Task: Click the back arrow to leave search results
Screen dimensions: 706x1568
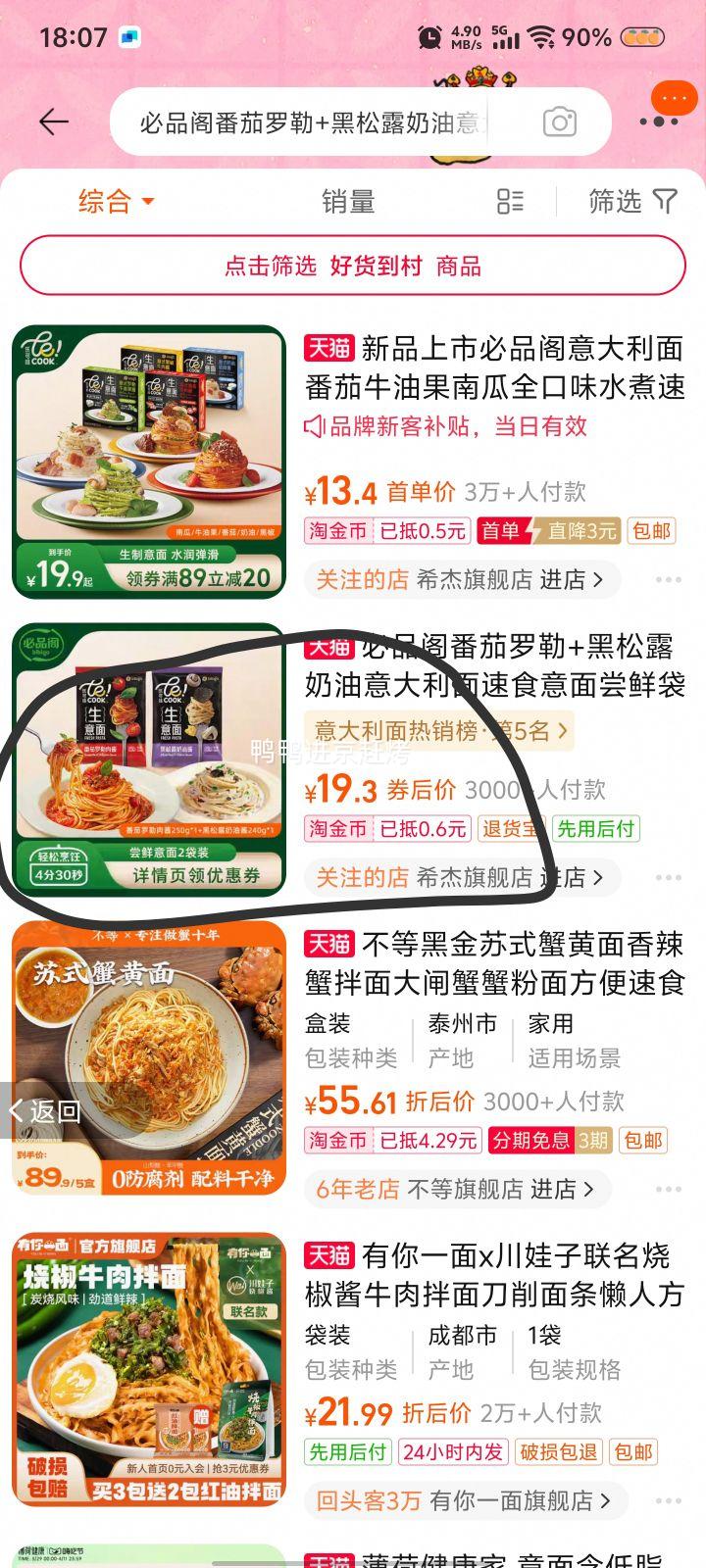Action: coord(57,120)
